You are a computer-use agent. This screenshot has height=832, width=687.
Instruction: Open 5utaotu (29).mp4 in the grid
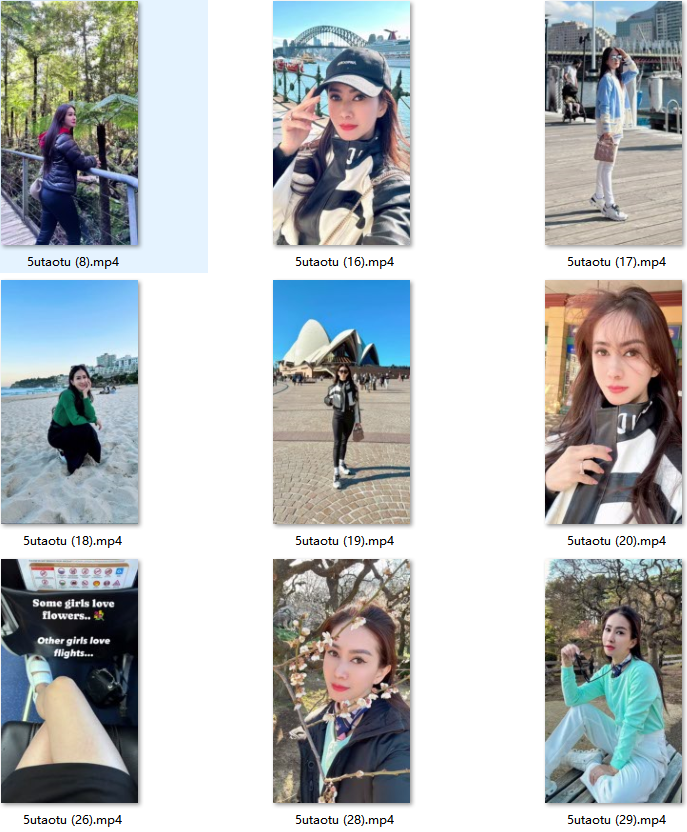pyautogui.click(x=614, y=681)
